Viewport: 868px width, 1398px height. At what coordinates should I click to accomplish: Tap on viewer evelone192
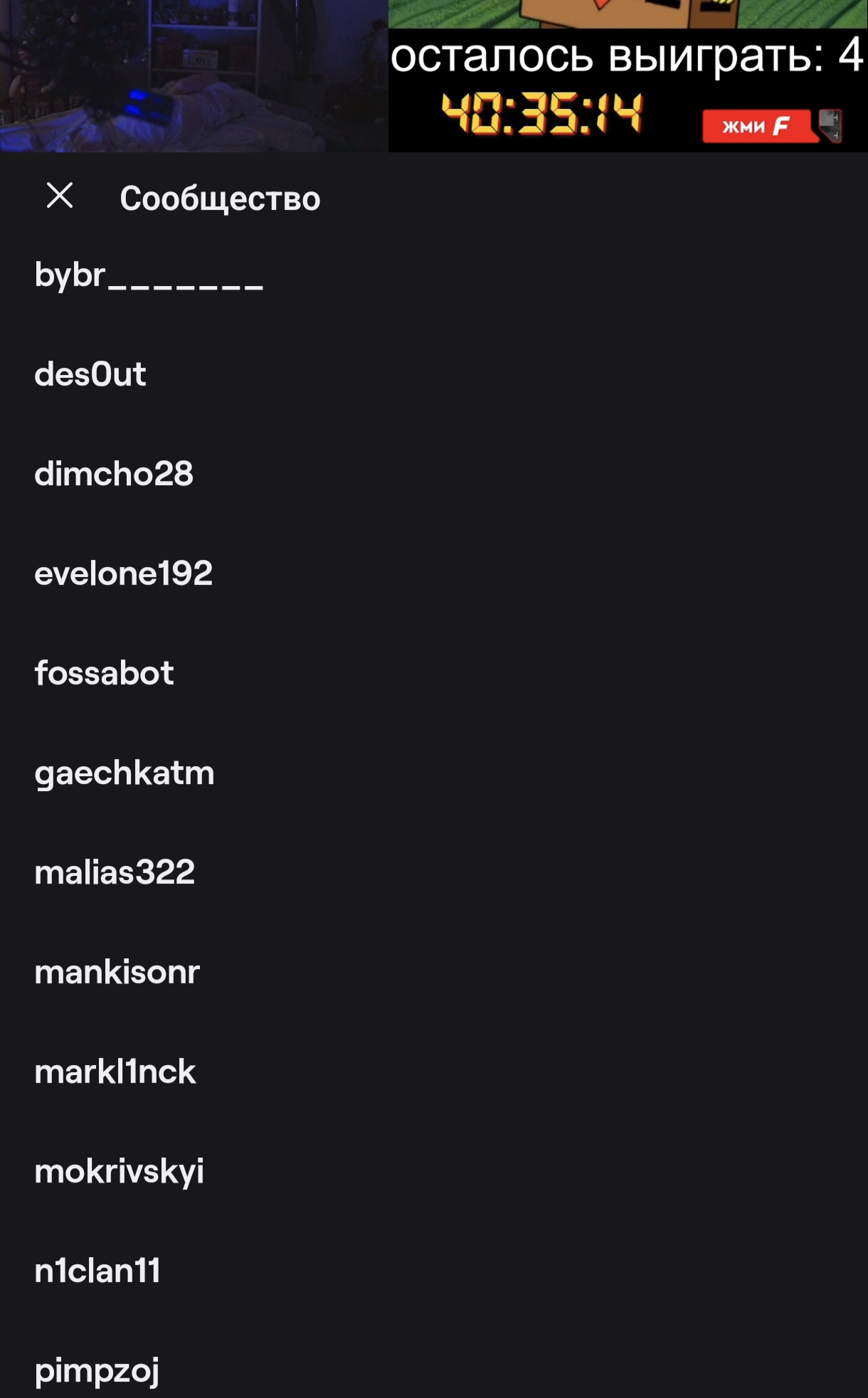pos(124,574)
